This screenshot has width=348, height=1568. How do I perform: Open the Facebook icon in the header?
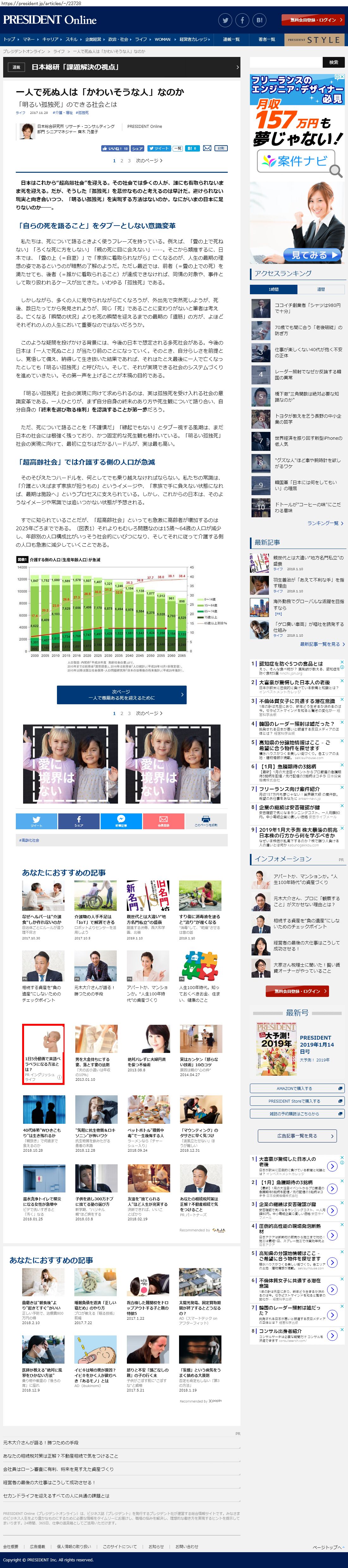tap(242, 20)
